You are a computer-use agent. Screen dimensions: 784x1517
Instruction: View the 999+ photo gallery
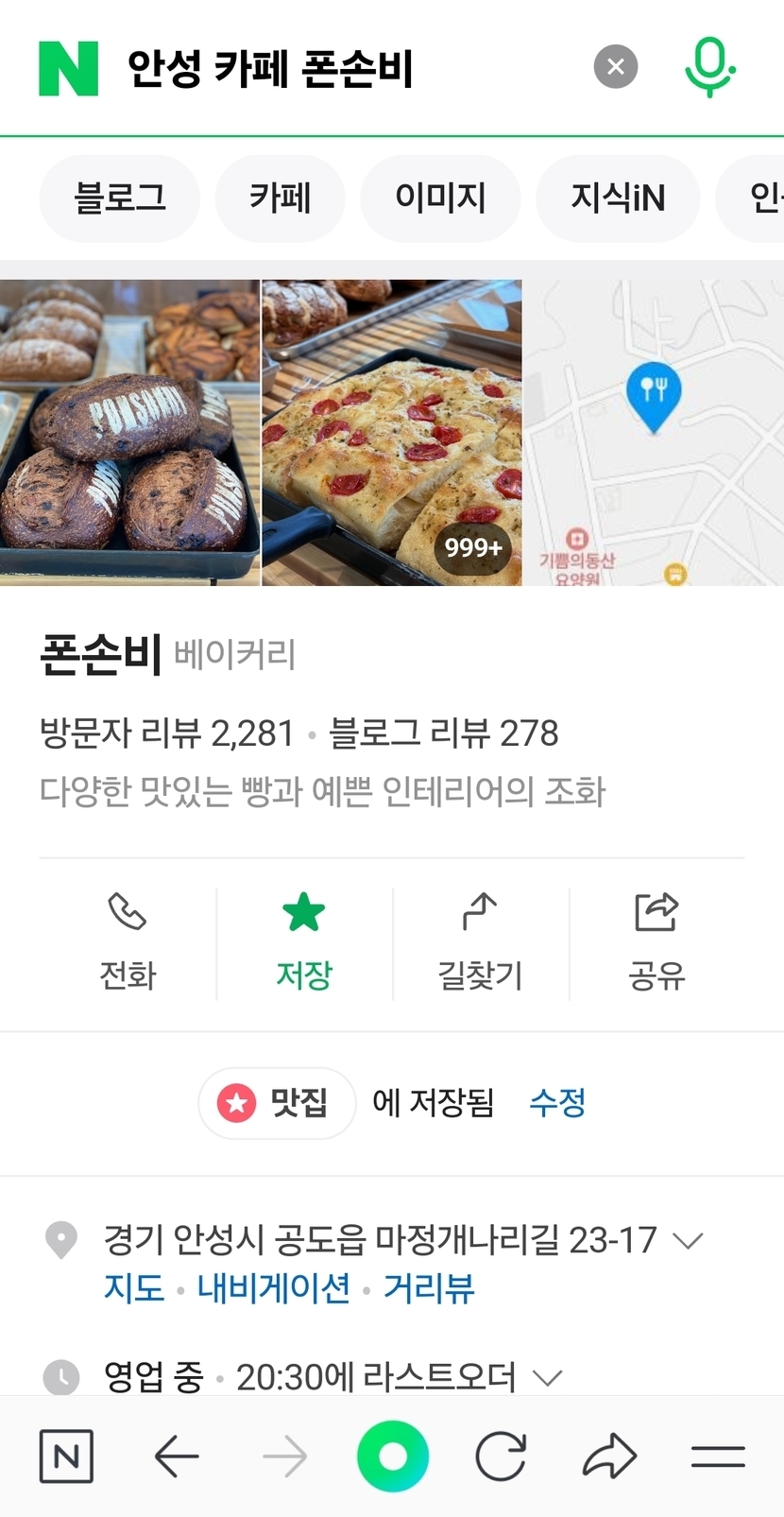click(392, 432)
